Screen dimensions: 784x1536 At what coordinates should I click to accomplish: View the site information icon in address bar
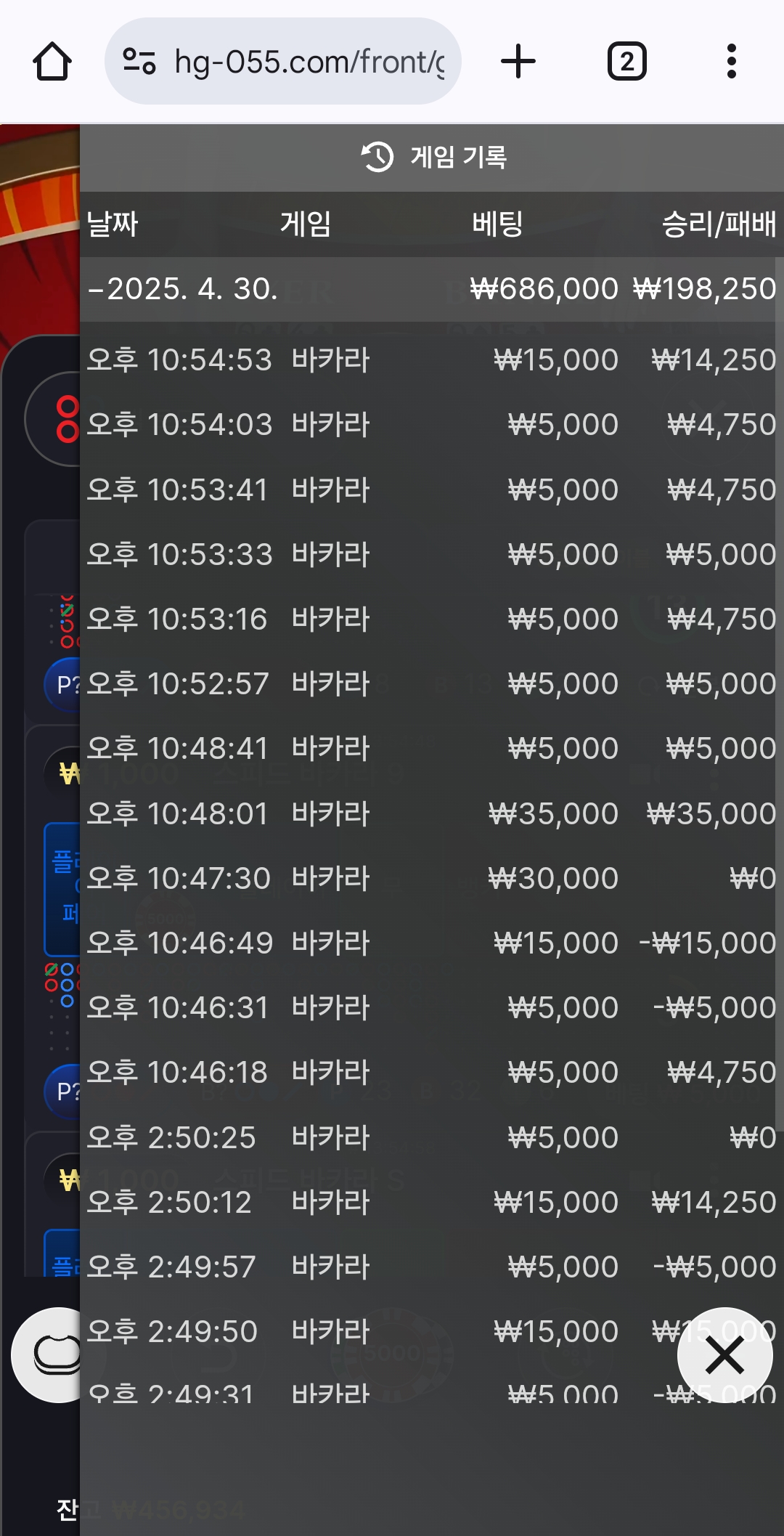[139, 62]
